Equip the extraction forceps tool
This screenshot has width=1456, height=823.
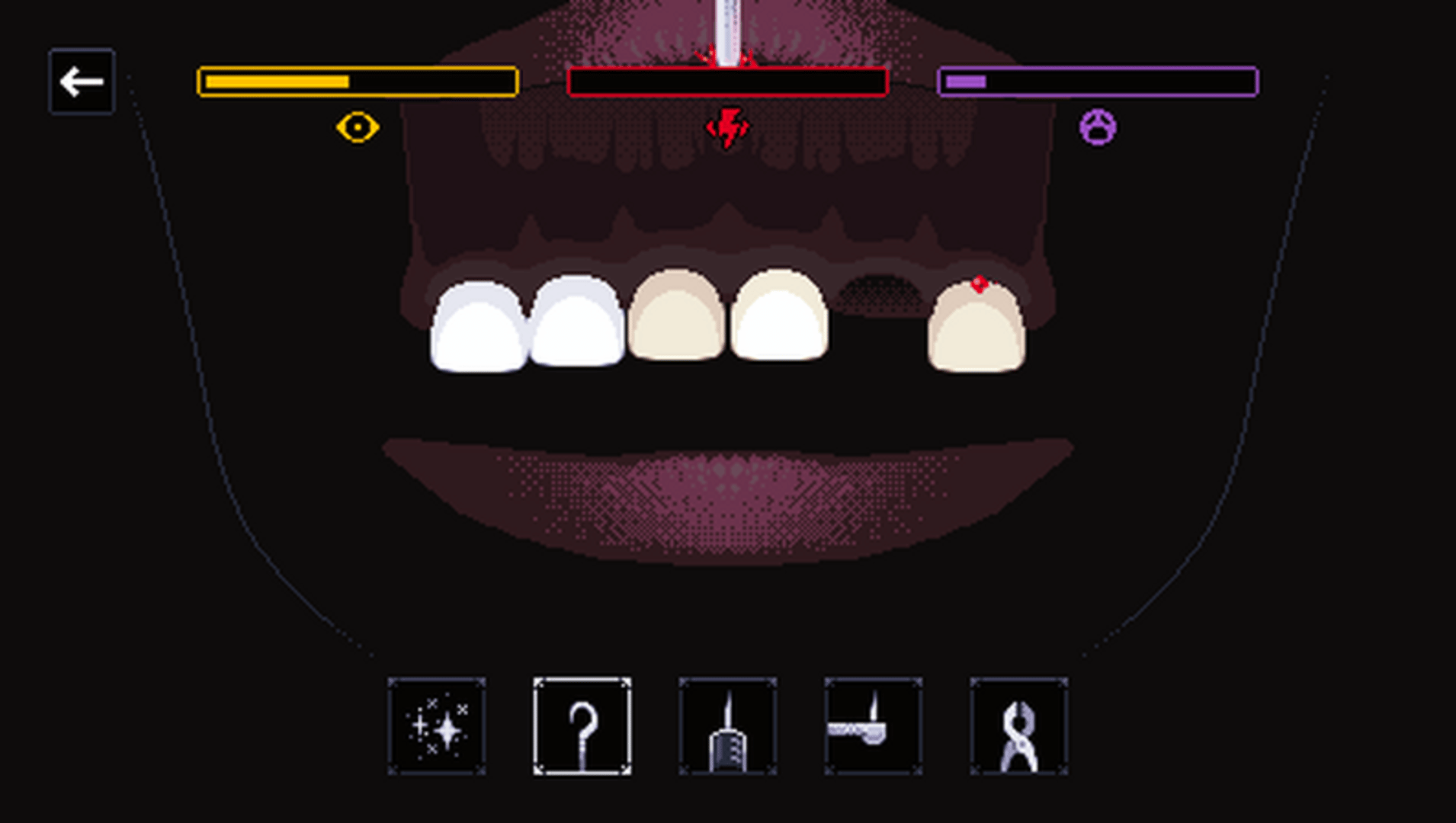(1018, 726)
